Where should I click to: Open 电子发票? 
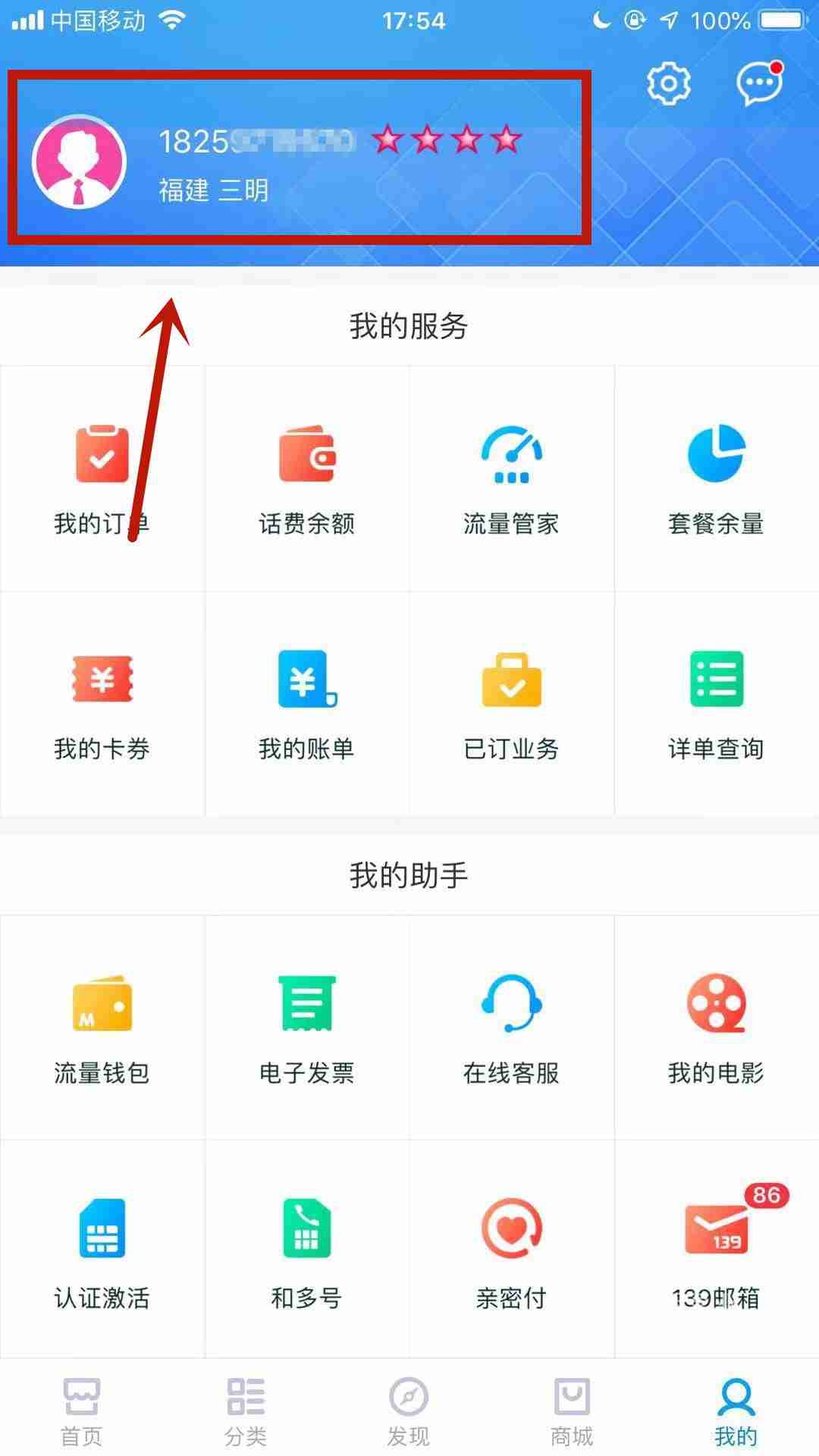coord(307,1028)
